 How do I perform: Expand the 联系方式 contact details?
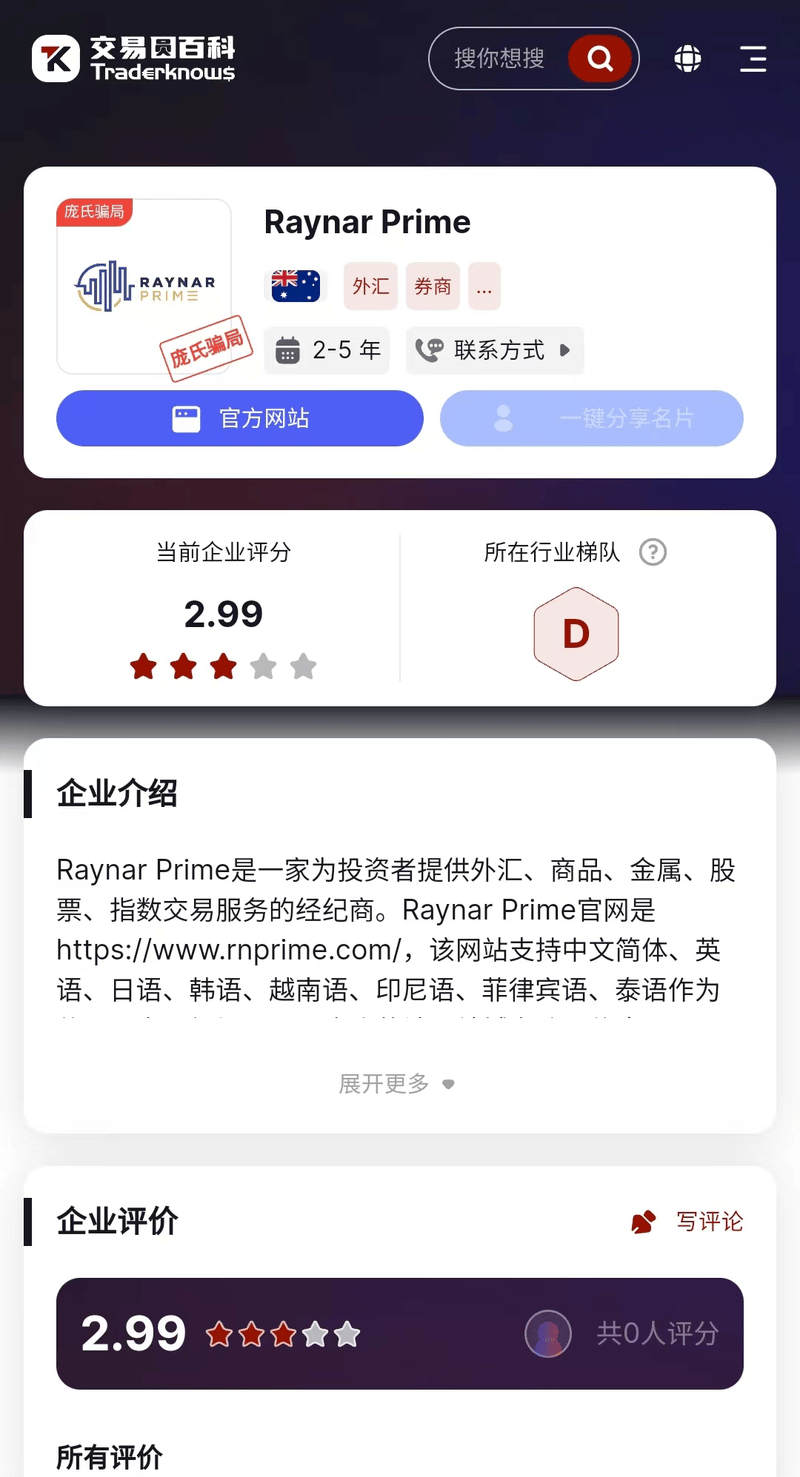[x=495, y=350]
